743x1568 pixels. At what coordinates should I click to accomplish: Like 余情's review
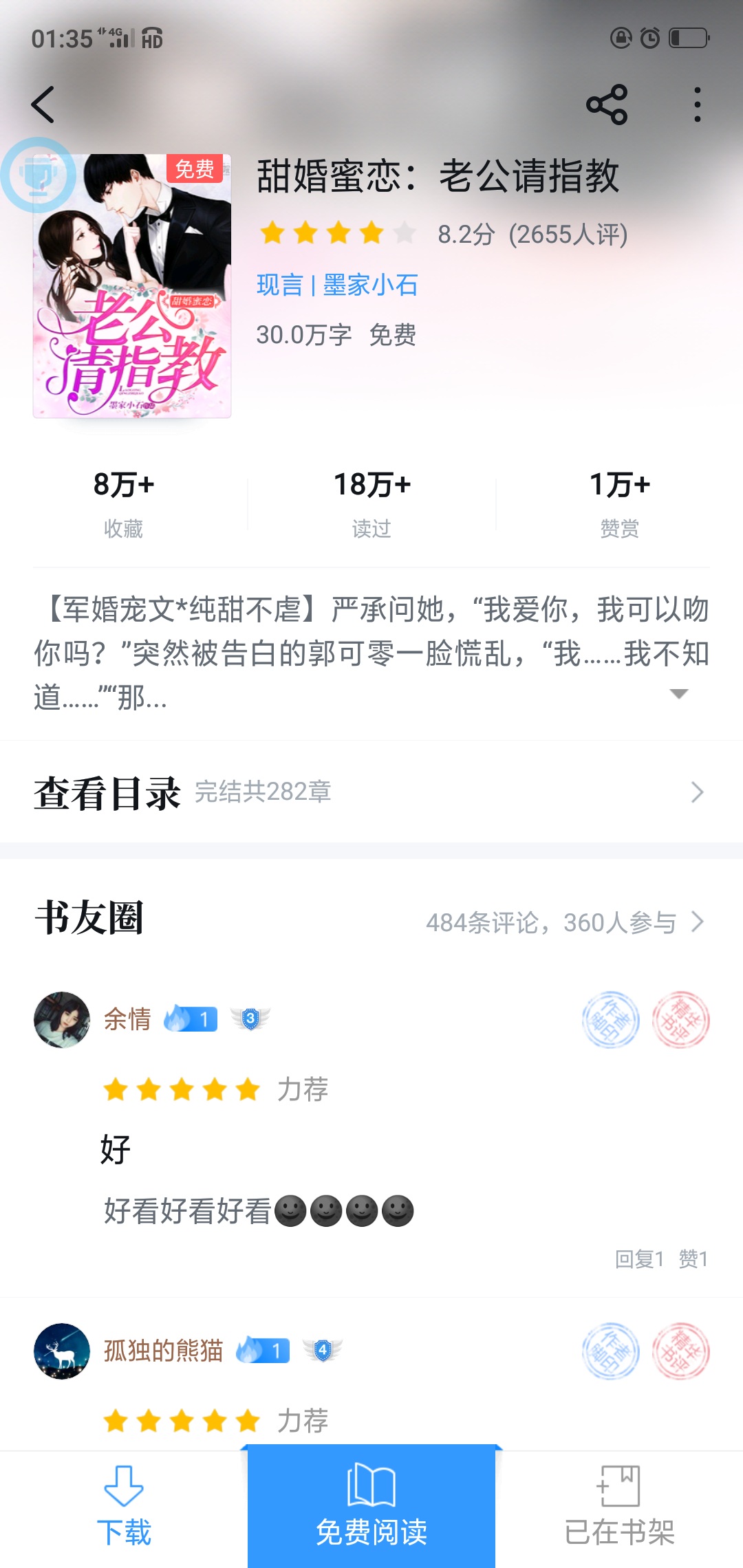pyautogui.click(x=693, y=1259)
